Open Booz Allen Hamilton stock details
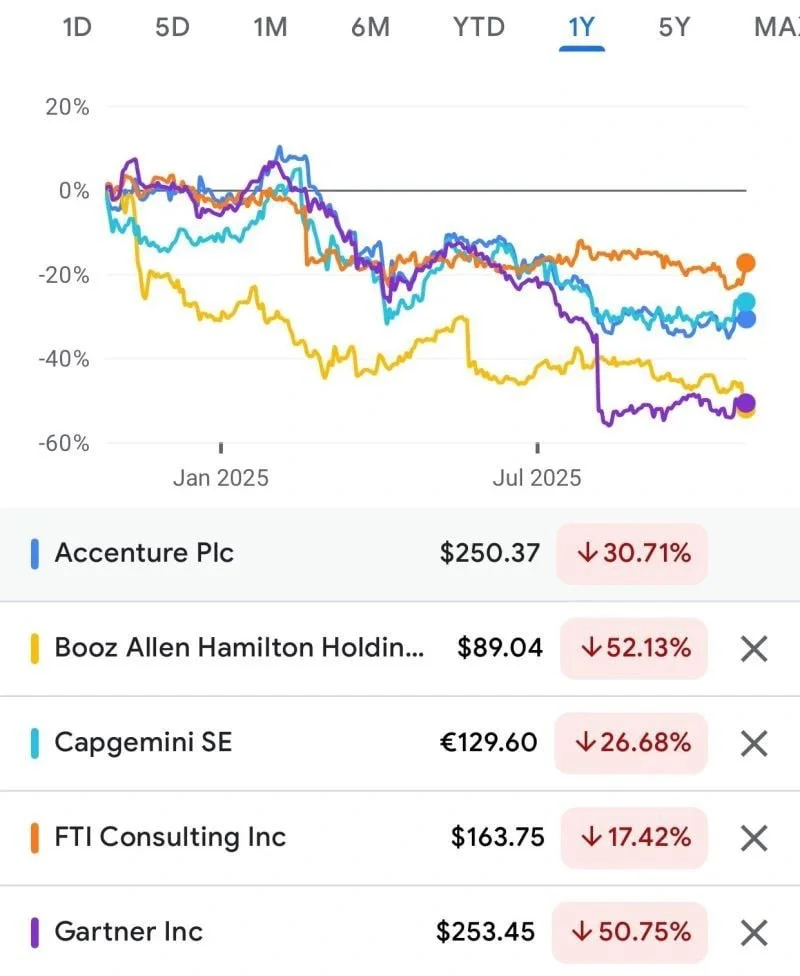 click(x=240, y=648)
